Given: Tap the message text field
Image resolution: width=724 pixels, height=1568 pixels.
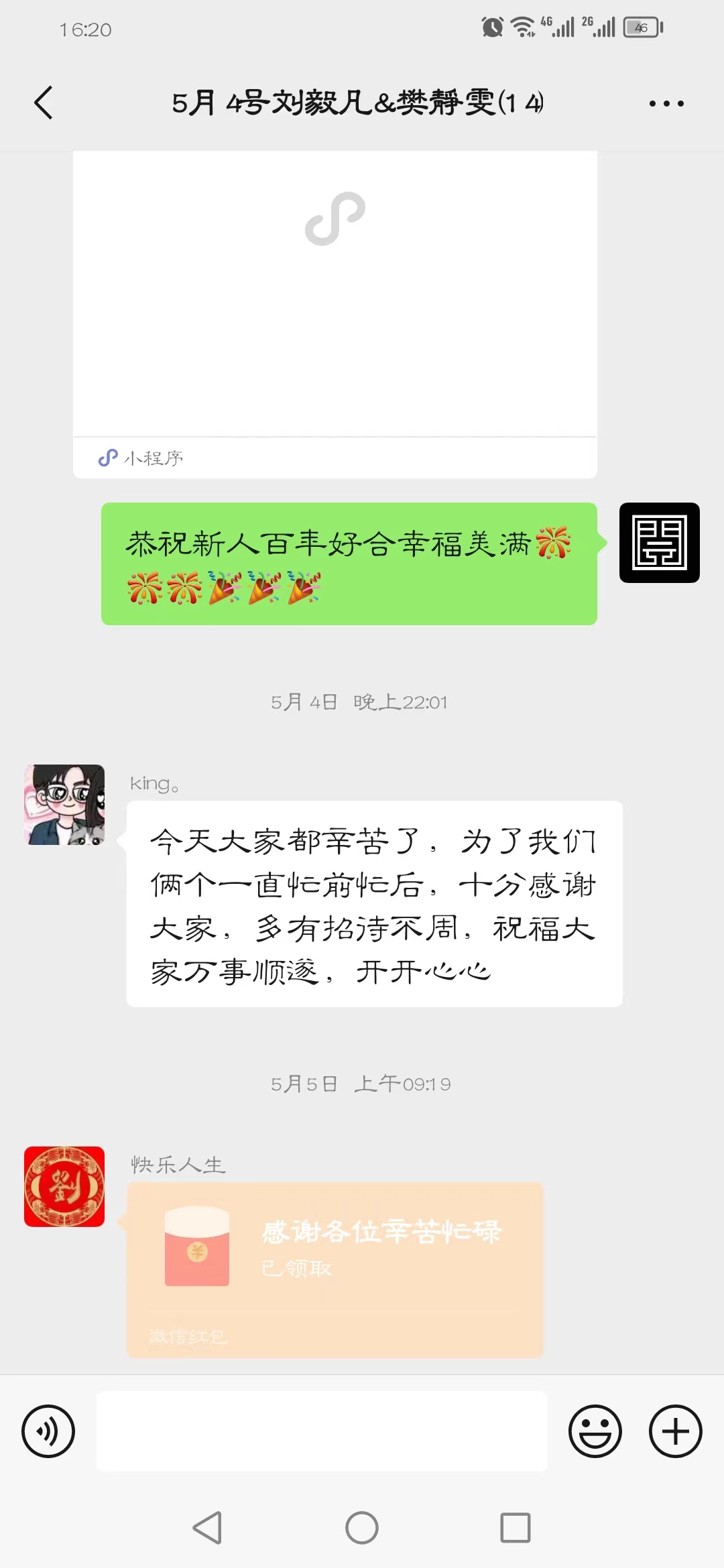Looking at the screenshot, I should [322, 1431].
